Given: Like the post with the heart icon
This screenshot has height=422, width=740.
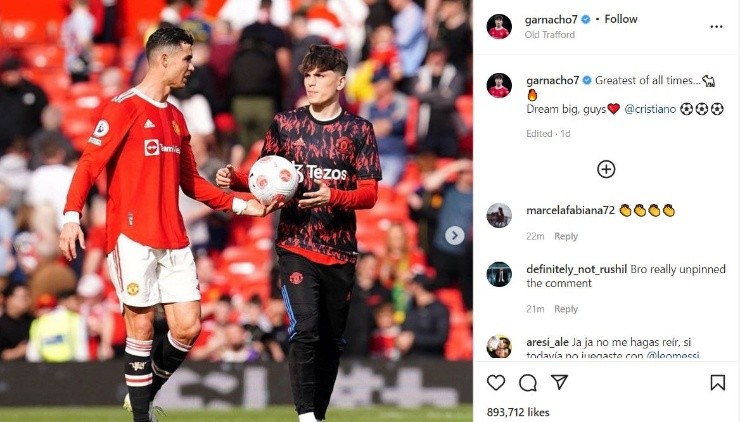Looking at the screenshot, I should (x=496, y=382).
